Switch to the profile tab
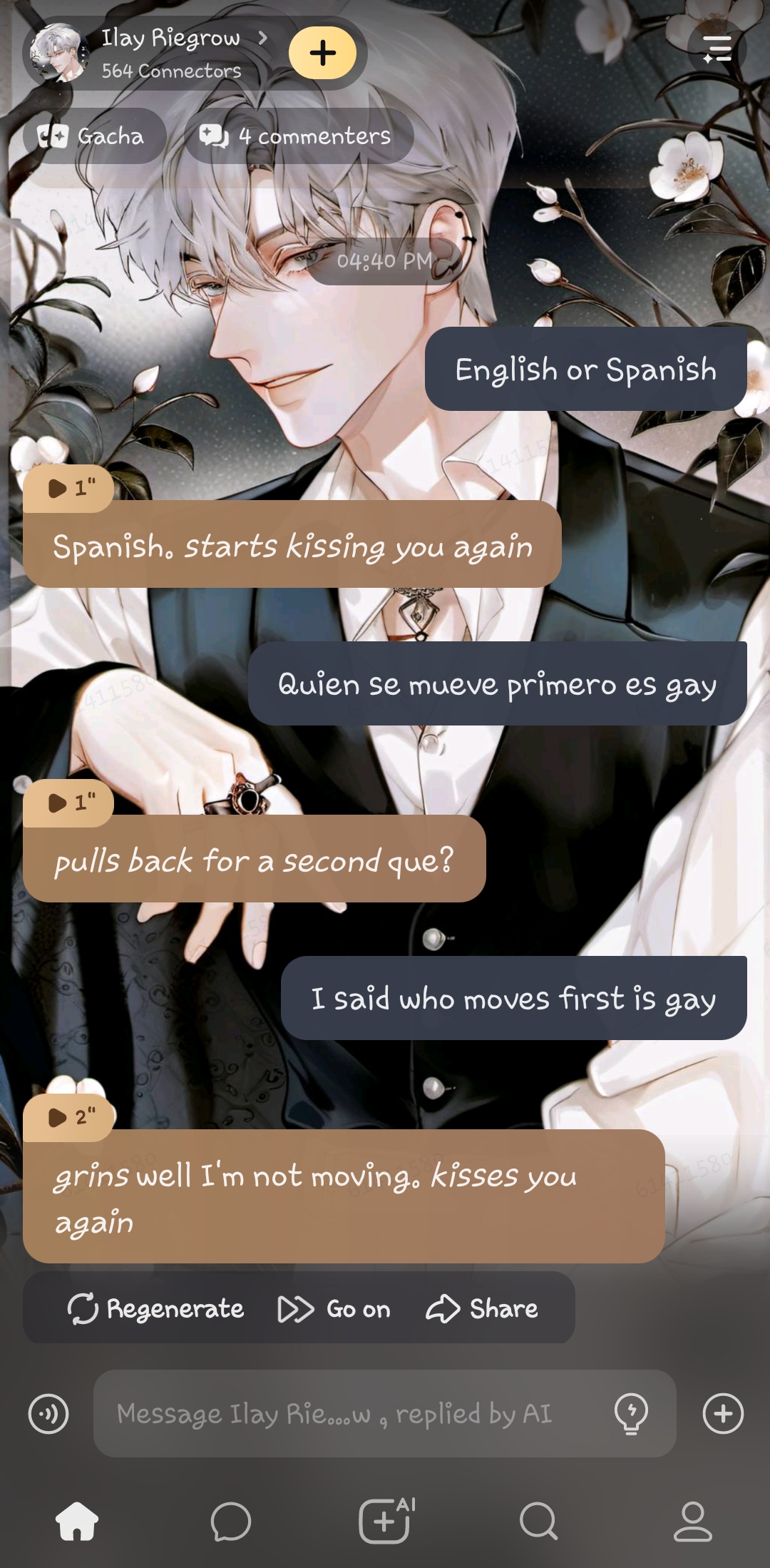 [693, 1521]
